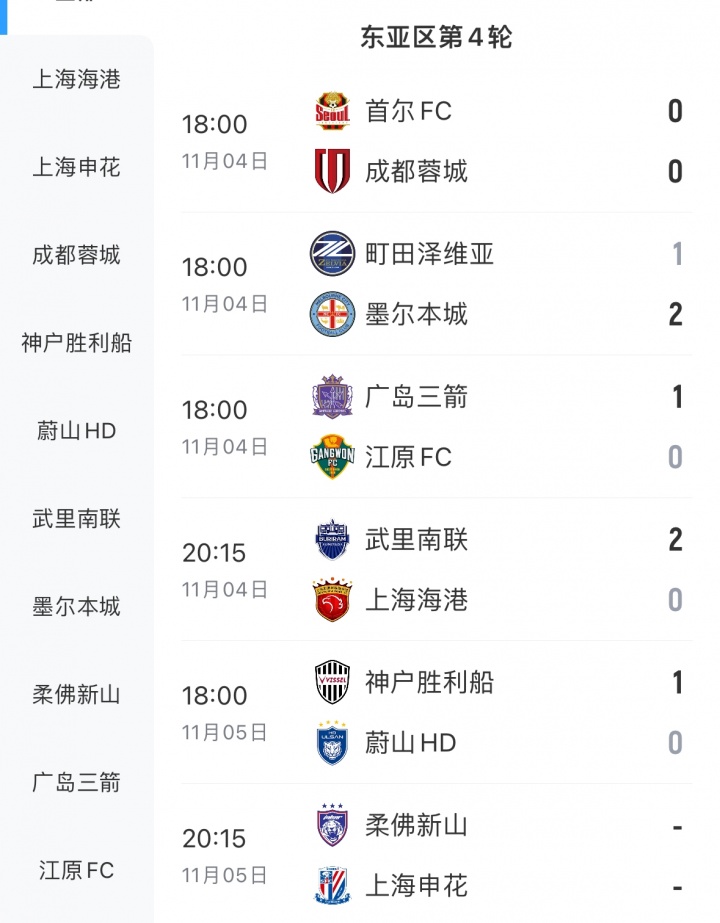This screenshot has width=720, height=923.
Task: Choose 成都蓉城 from the team list
Action: (76, 255)
